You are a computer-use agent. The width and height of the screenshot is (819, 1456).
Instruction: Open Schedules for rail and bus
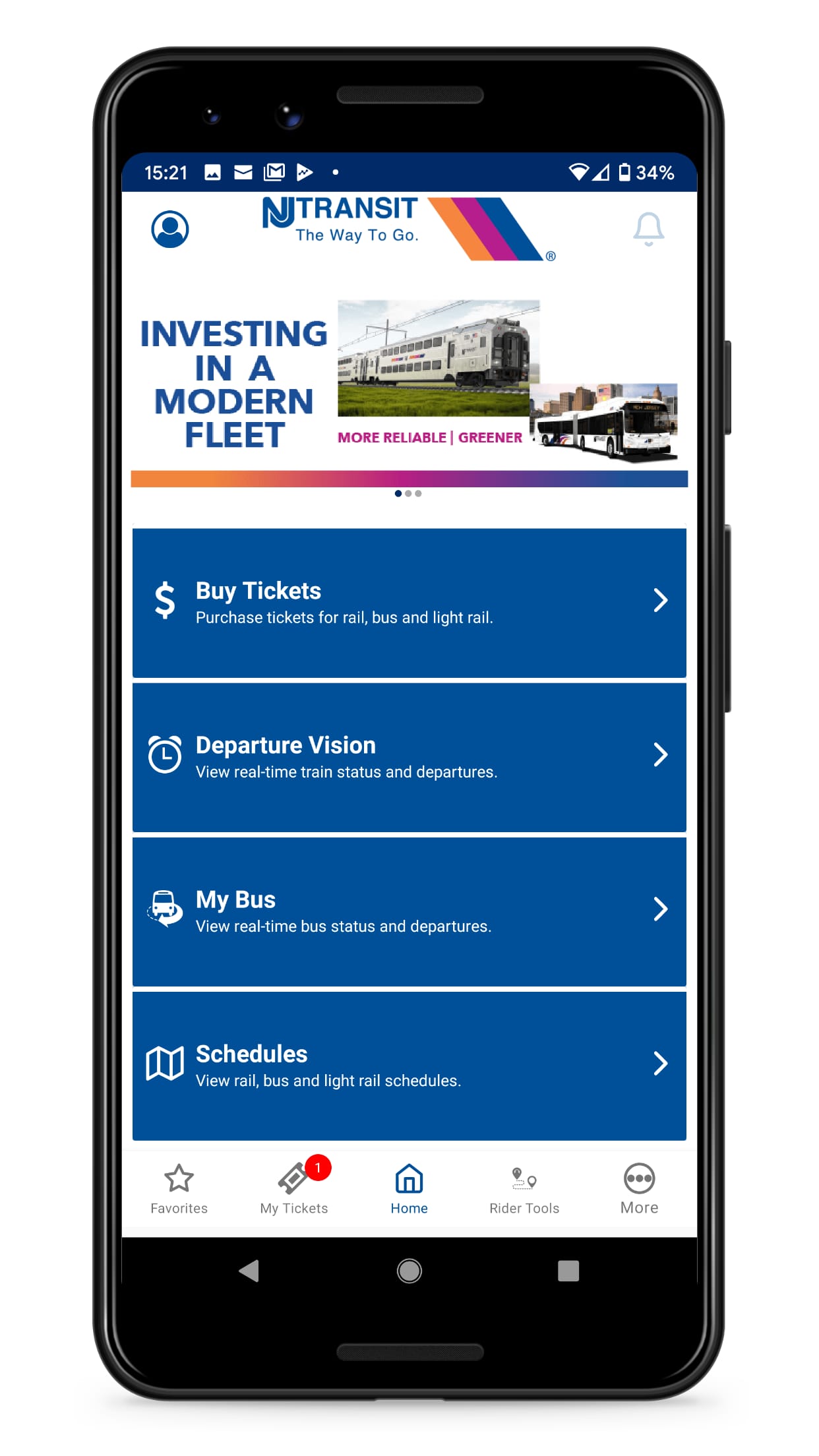click(x=409, y=1066)
